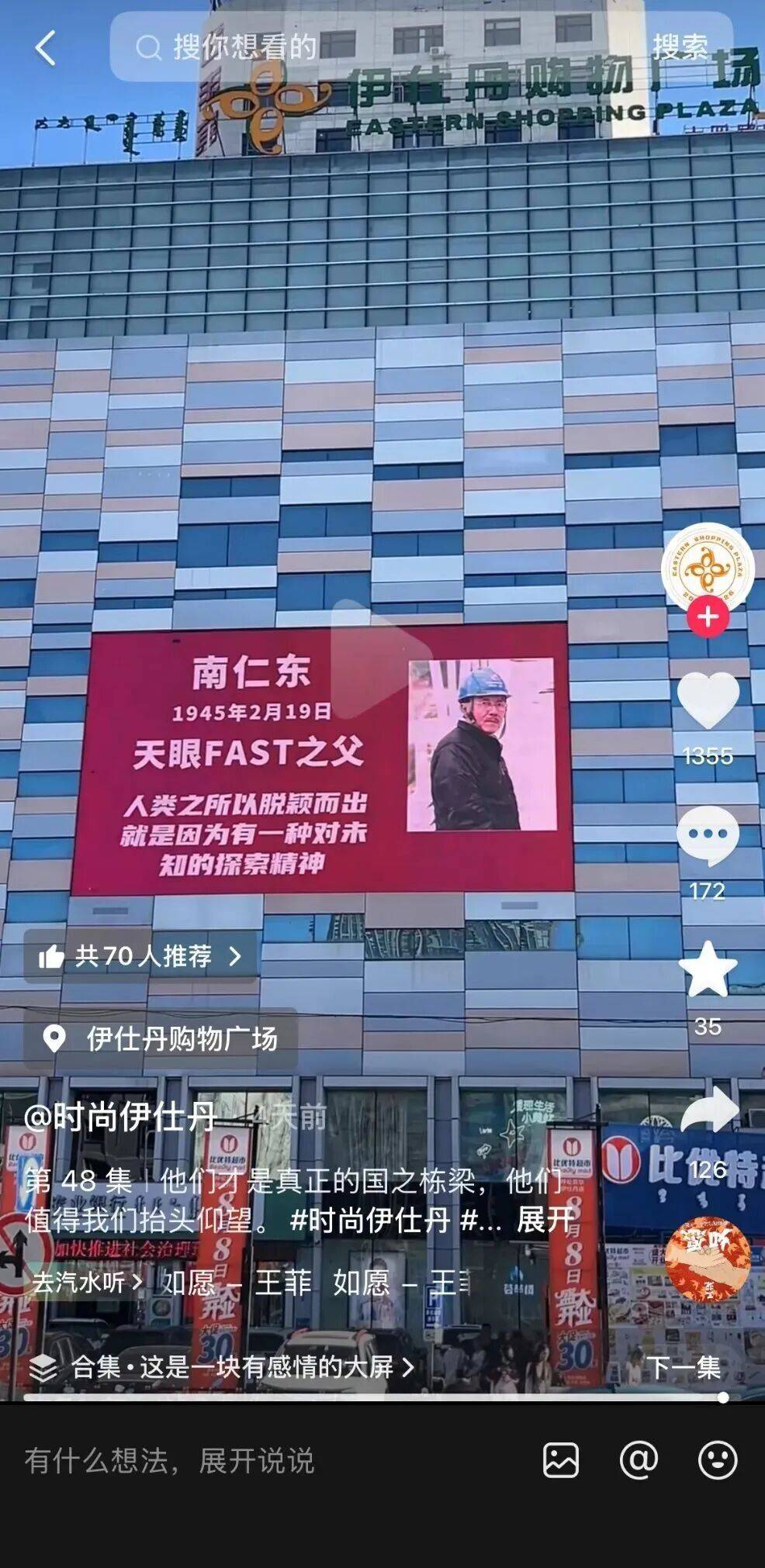Open the 搜你想看的 search box
Viewport: 765px width, 1568px height.
372,47
